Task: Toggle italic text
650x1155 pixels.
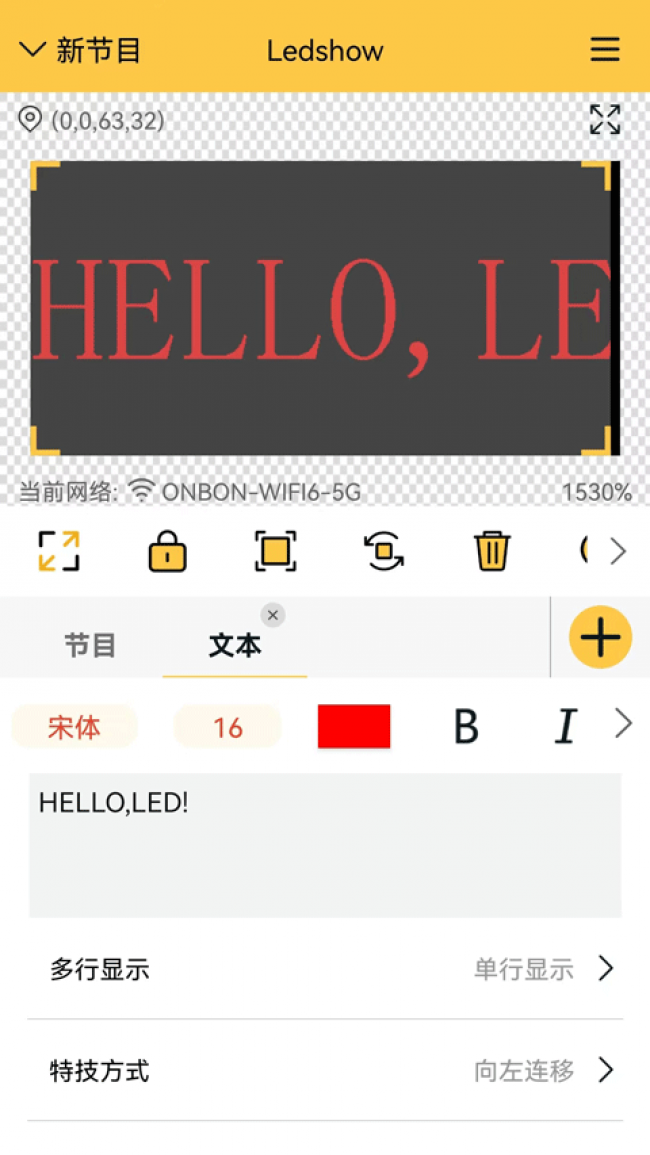Action: (x=566, y=727)
